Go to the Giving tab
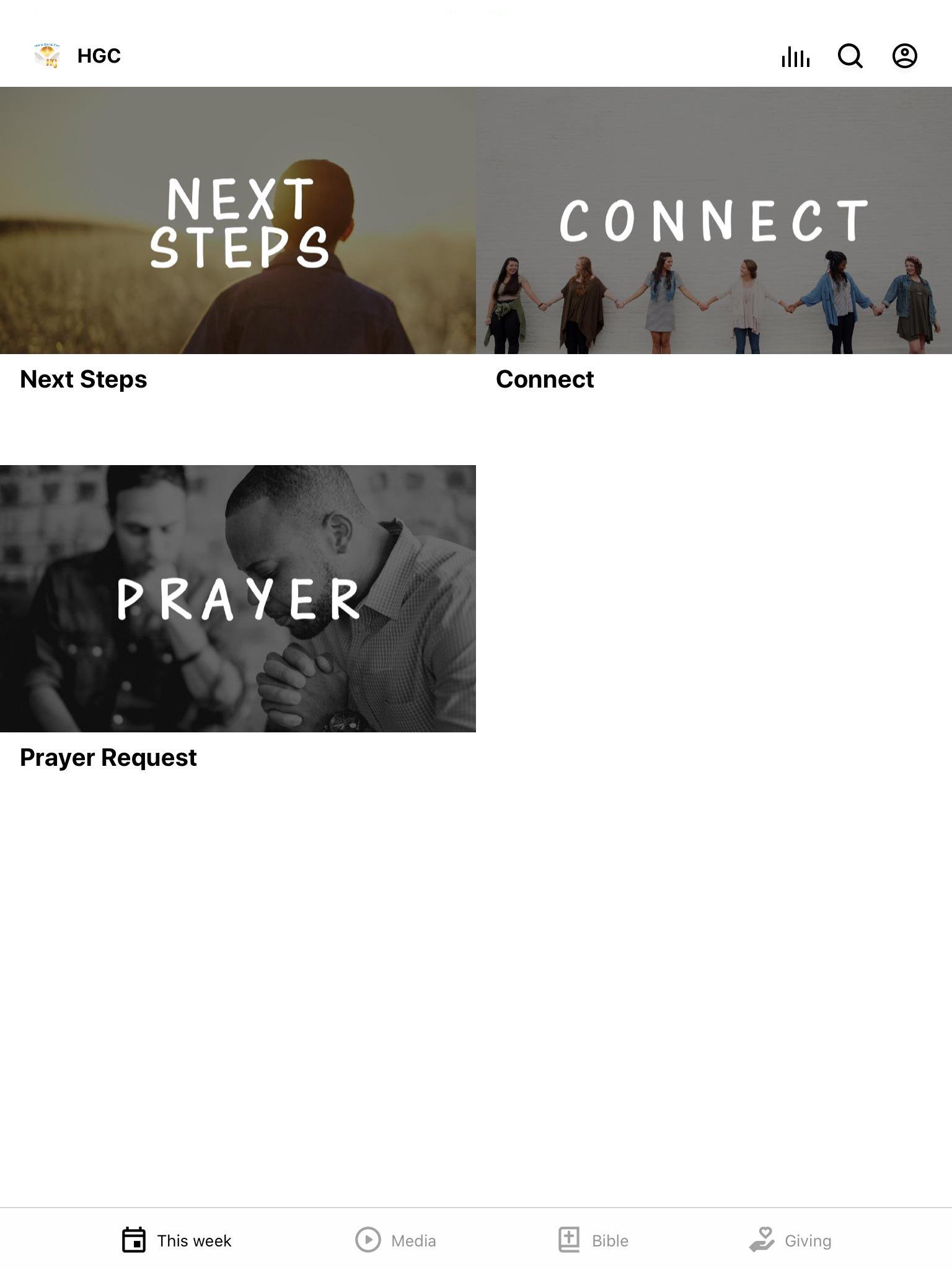Viewport: 952px width, 1270px height. coord(790,1240)
